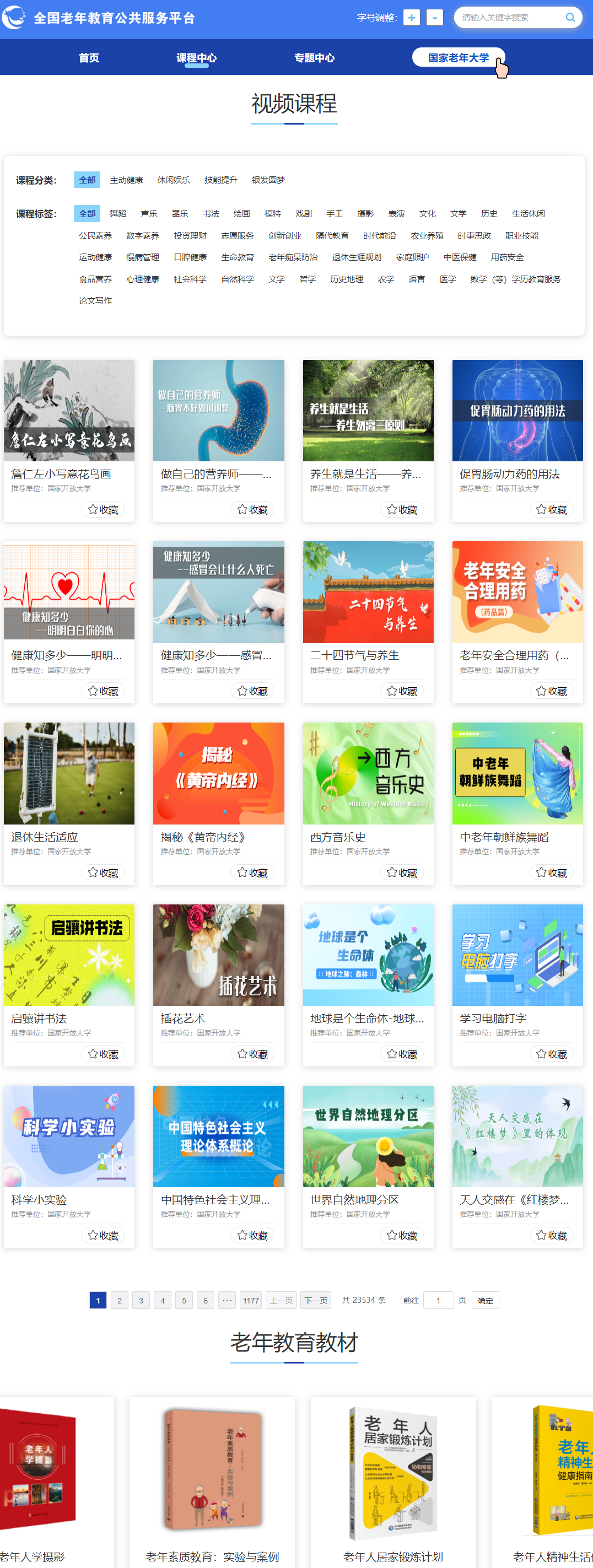Choose the 心理健康 tag

coord(143,279)
